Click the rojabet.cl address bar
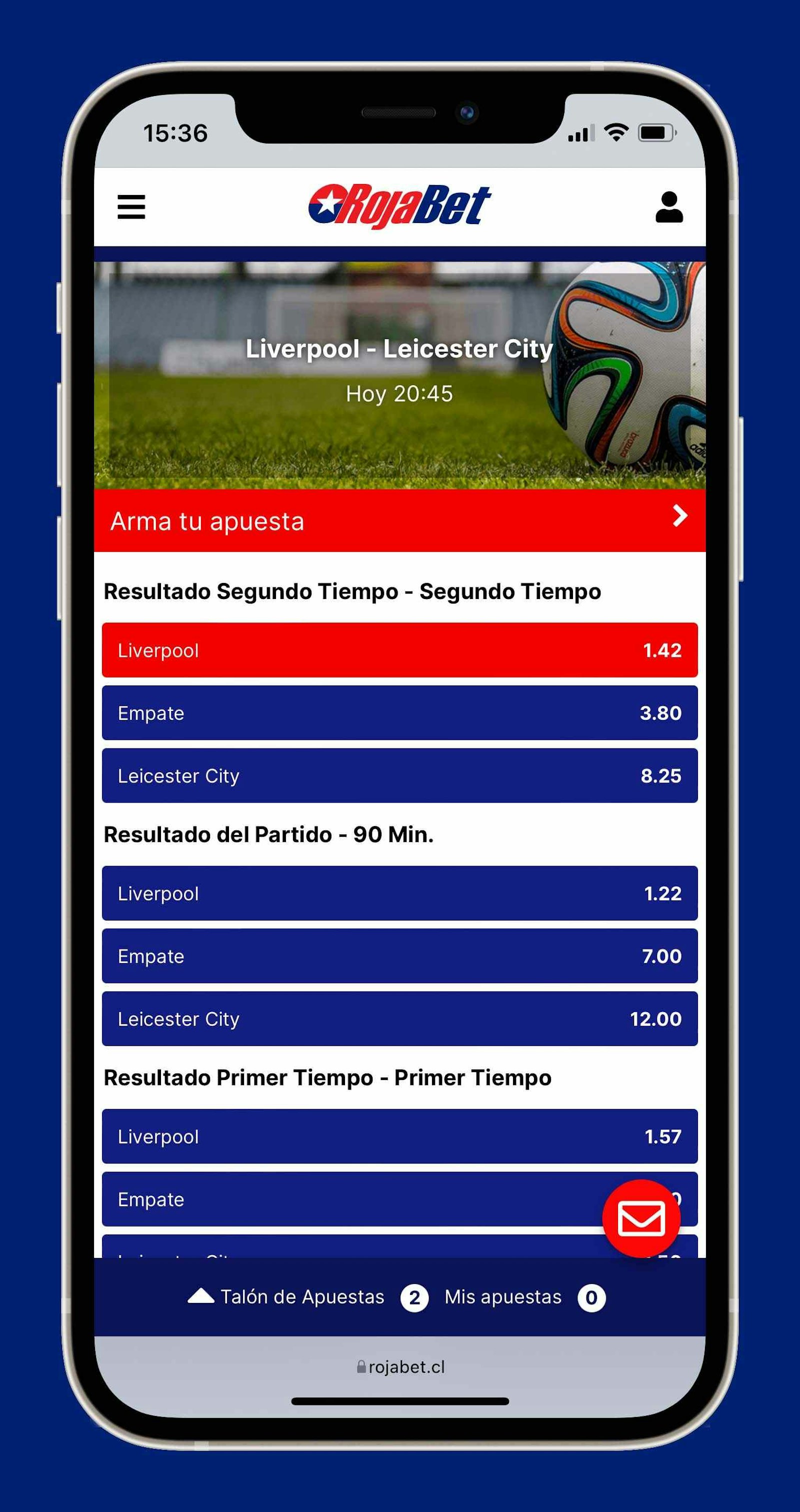800x1512 pixels. click(x=402, y=1366)
